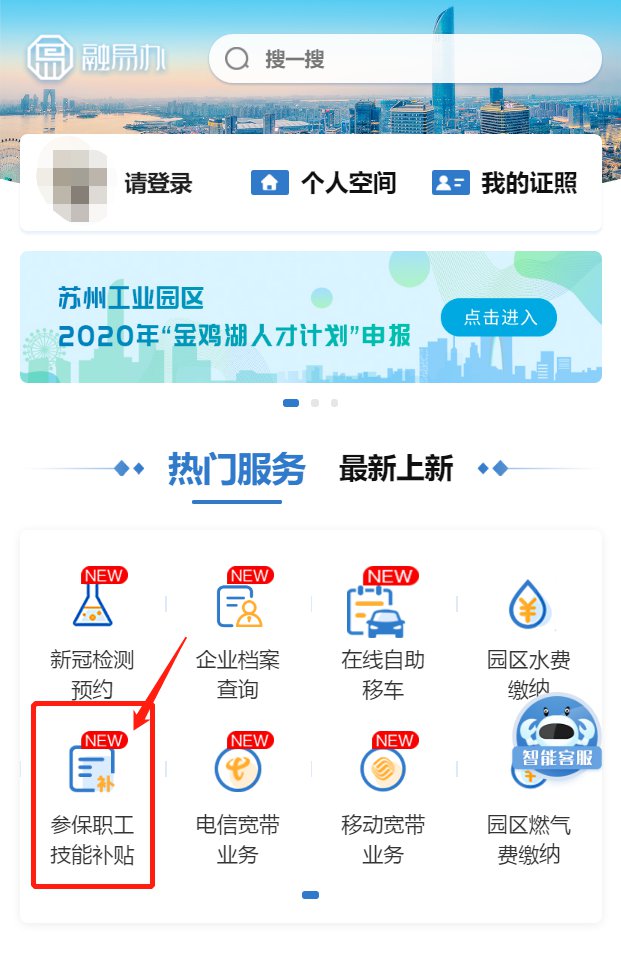Tap 请登录 to log in
The height and width of the screenshot is (954, 621).
click(158, 183)
